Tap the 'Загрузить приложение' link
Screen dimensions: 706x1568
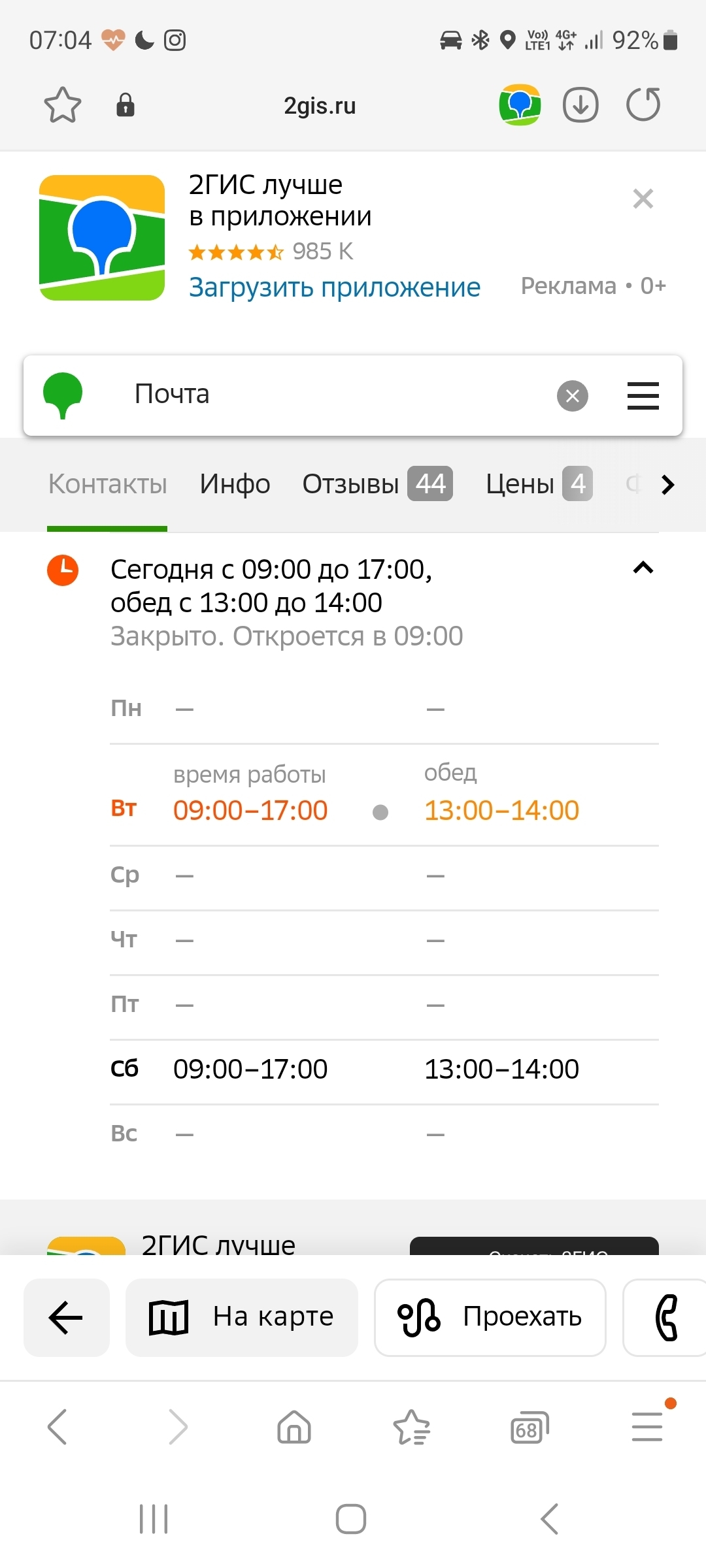[335, 287]
